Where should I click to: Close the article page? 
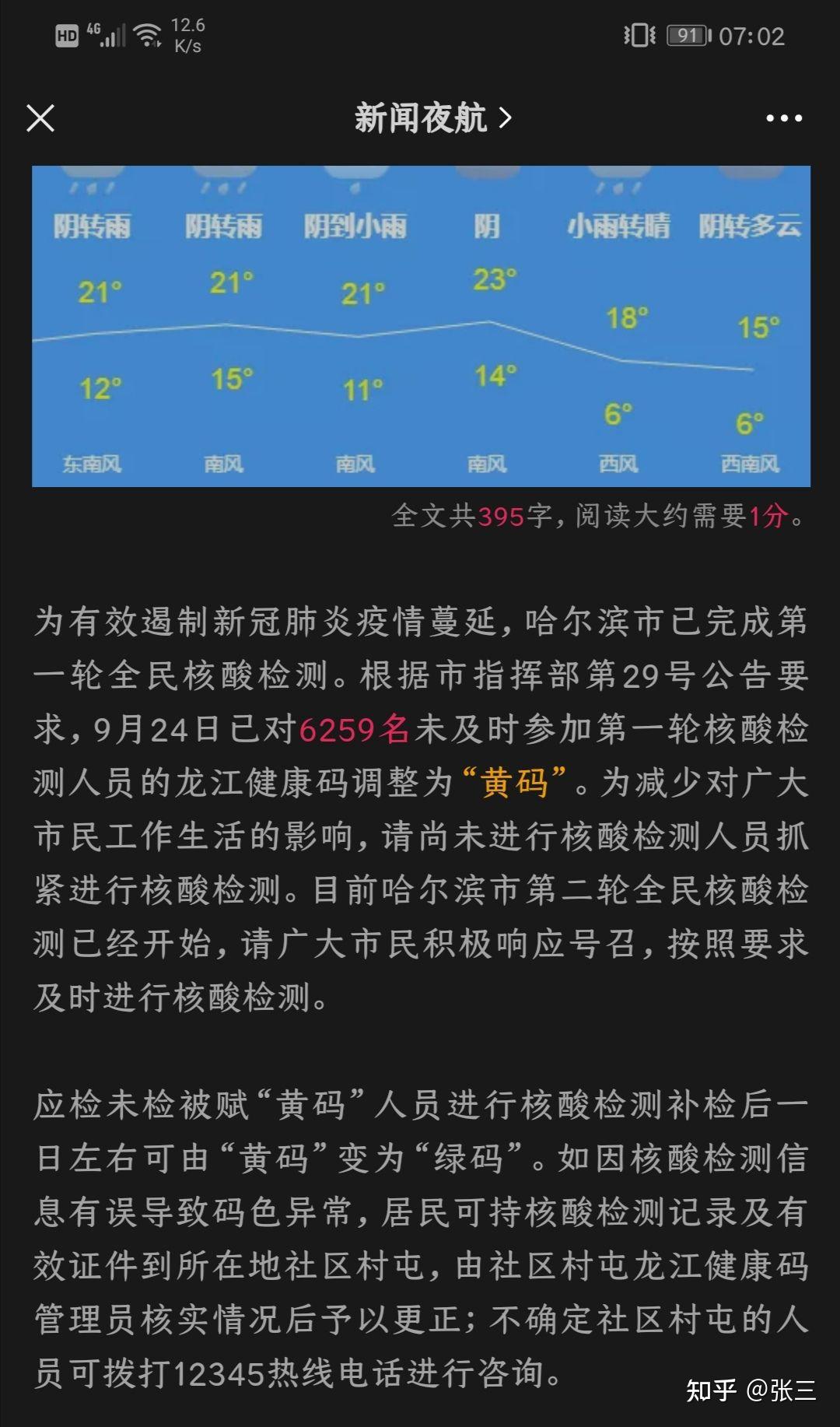pyautogui.click(x=40, y=118)
